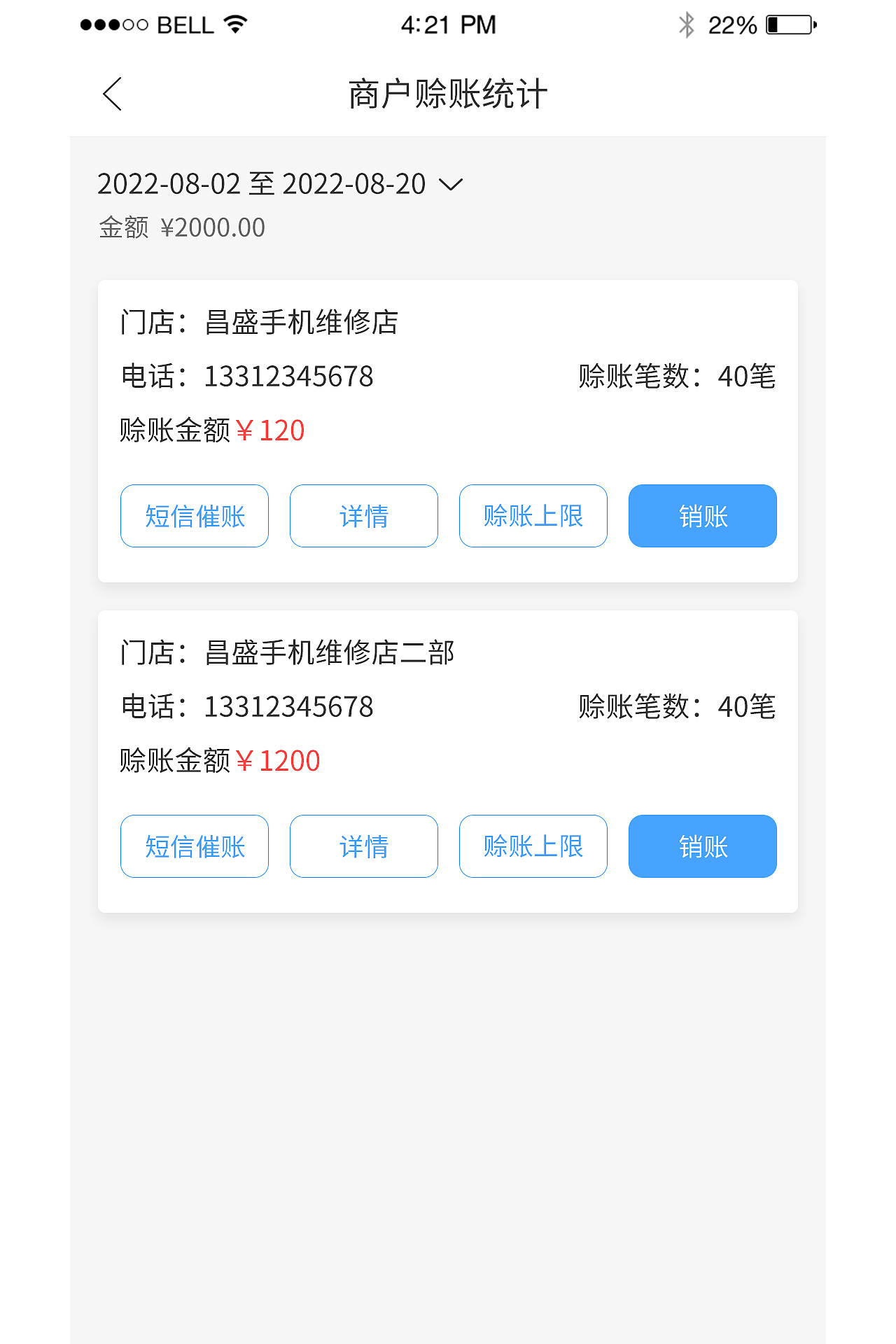This screenshot has width=896, height=1344.
Task: Send 短信催账 for 昌盛手机维修店二部
Action: pos(194,846)
